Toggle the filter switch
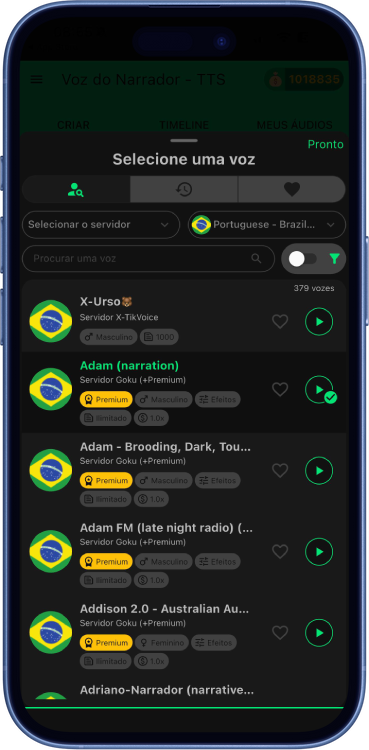 (x=303, y=259)
